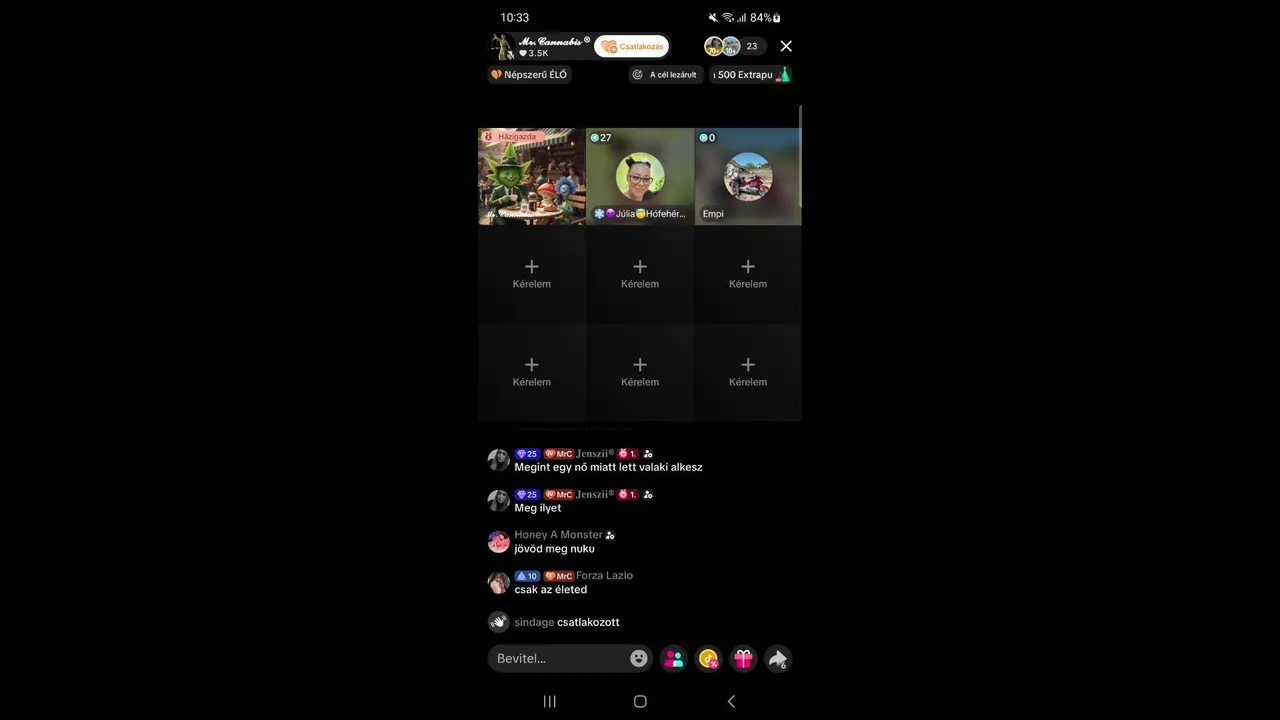Tap the Bevitel comment field
Viewport: 1280px width, 720px height.
[556, 658]
